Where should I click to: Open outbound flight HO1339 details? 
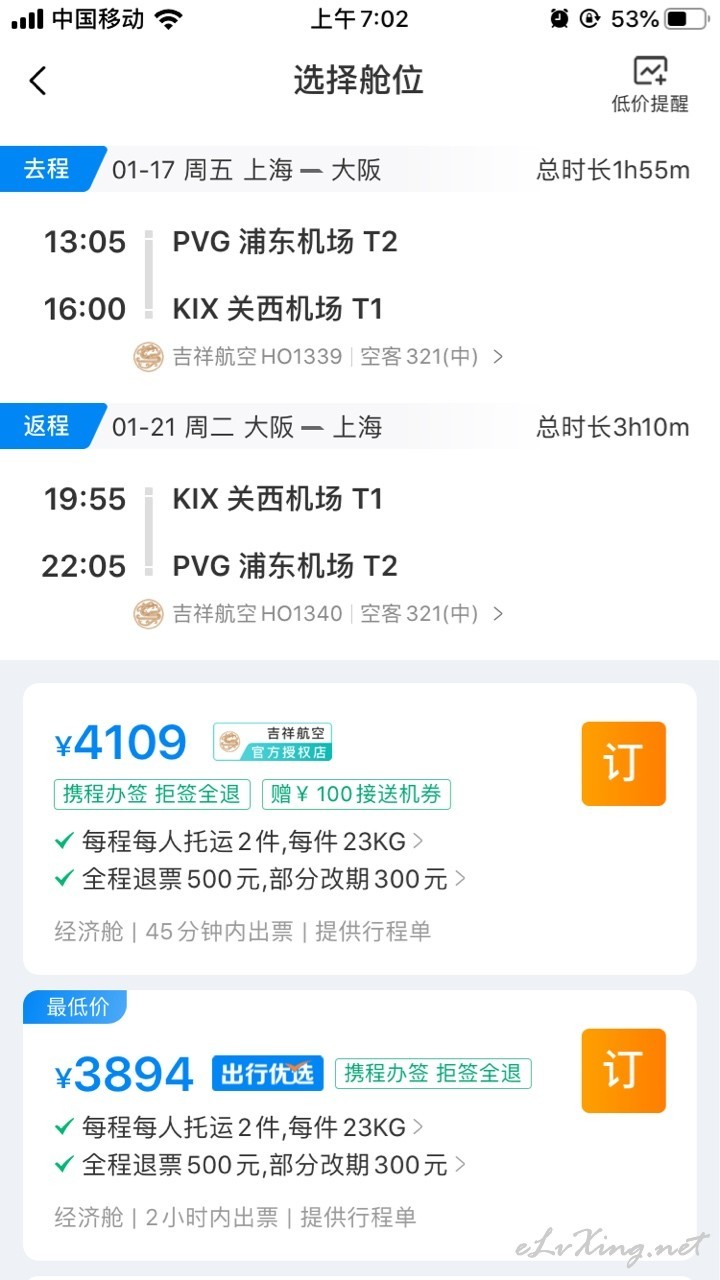[318, 356]
